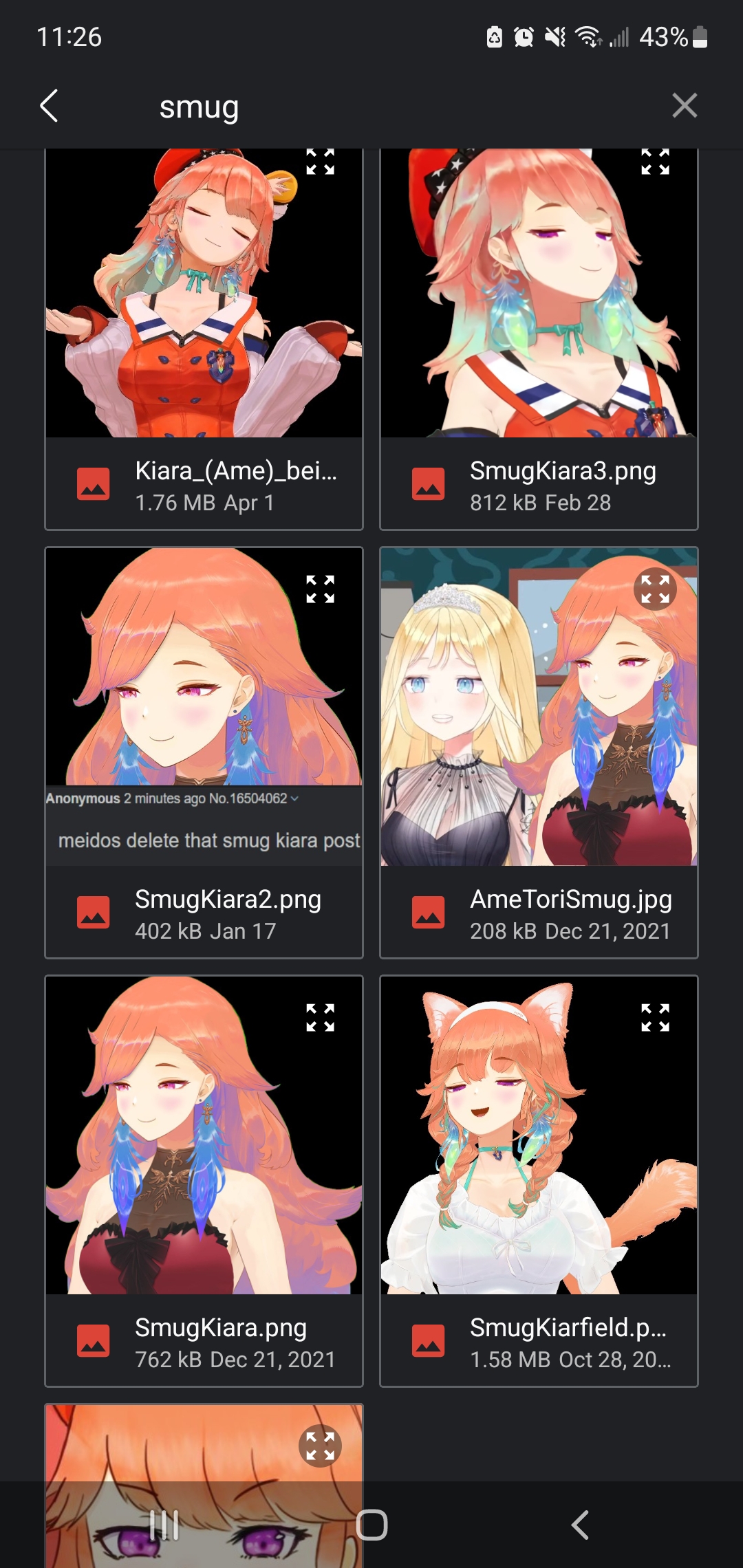Expand preview of SmugKiara2.png
The width and height of the screenshot is (743, 1568).
coord(320,589)
